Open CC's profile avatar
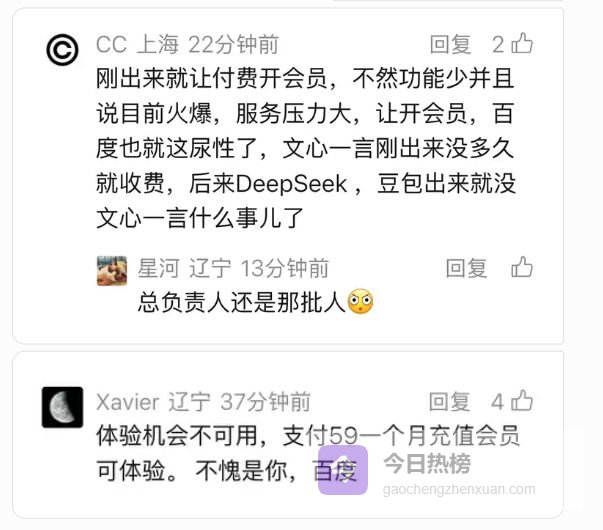This screenshot has width=603, height=530. tap(62, 49)
